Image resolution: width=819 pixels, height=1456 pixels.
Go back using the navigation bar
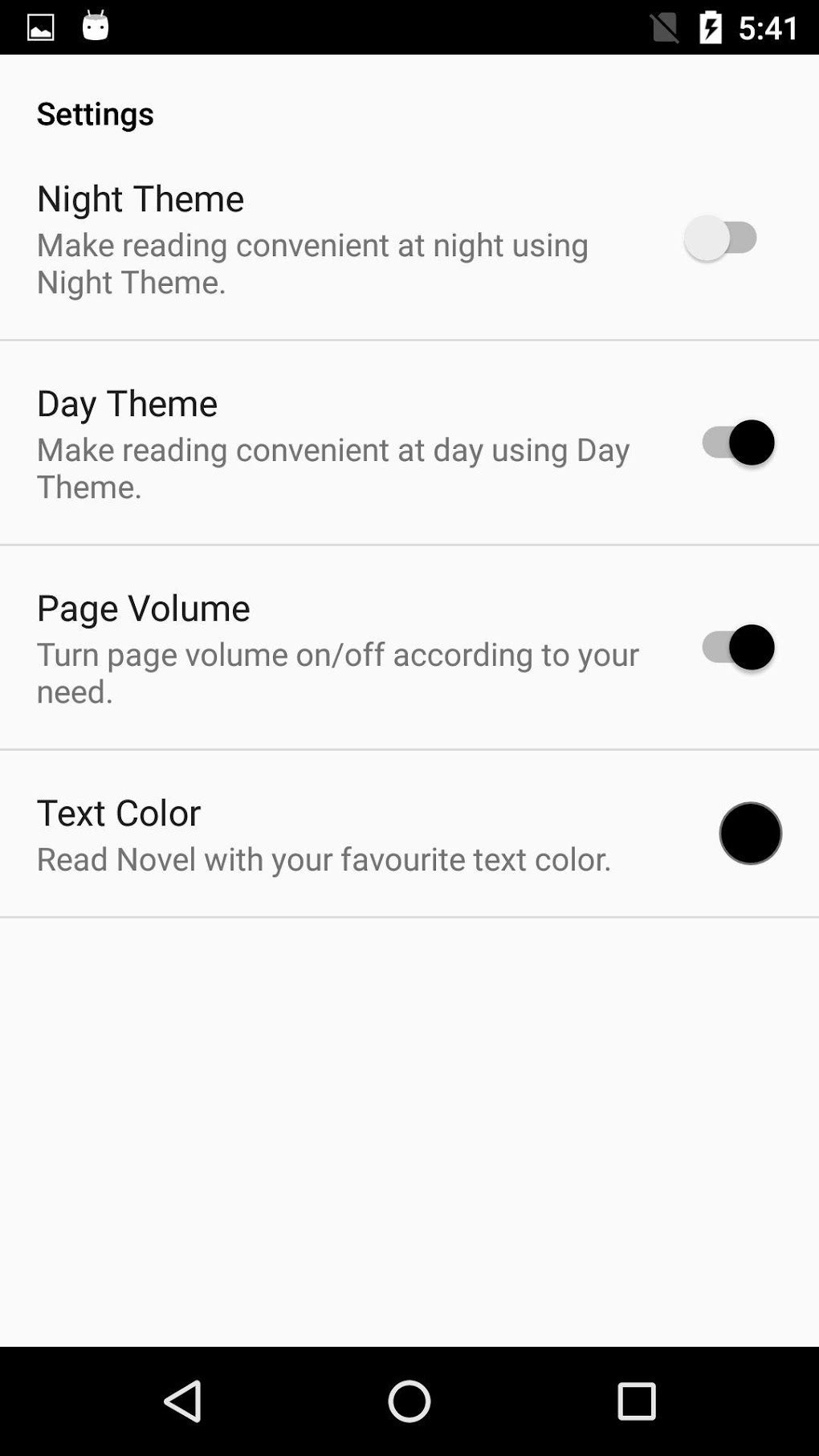point(183,1401)
